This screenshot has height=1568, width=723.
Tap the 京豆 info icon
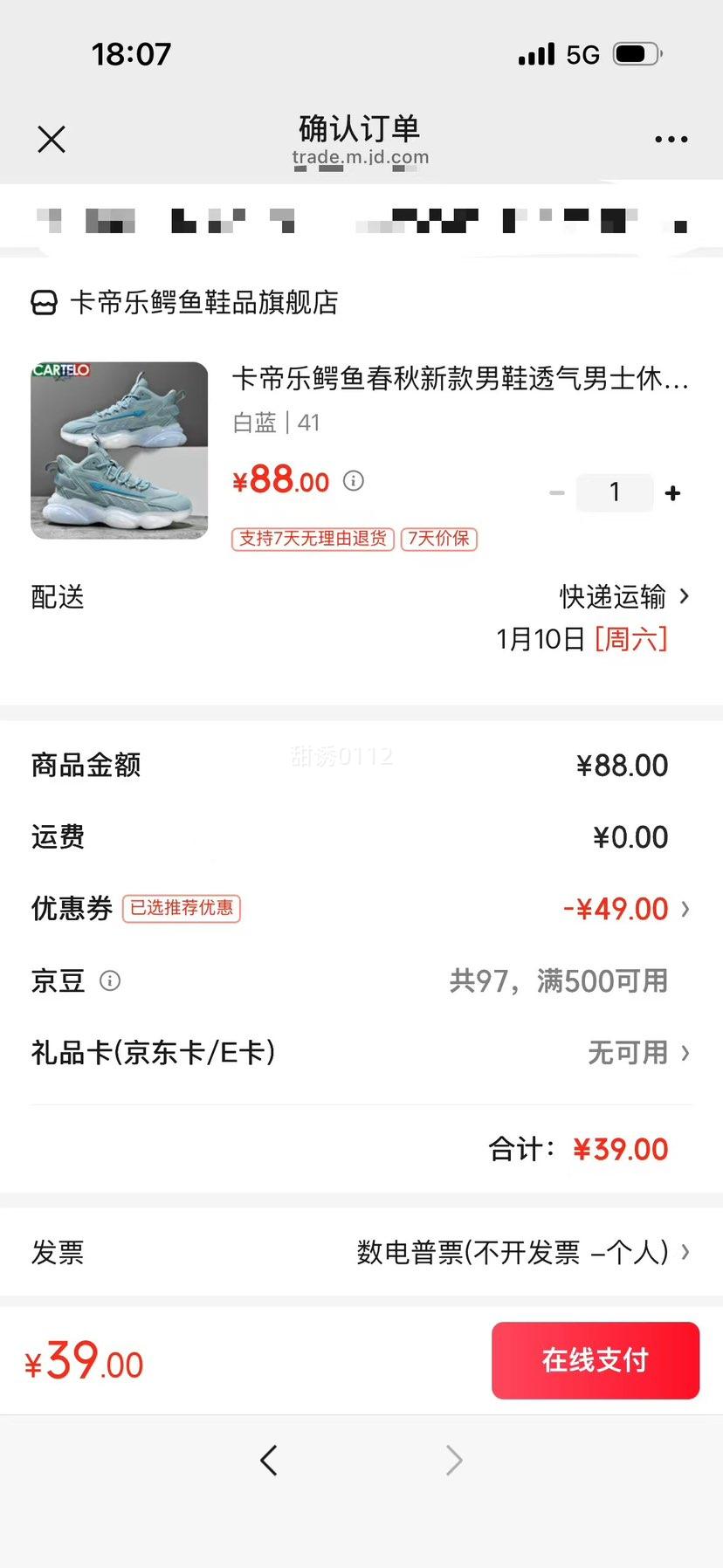(x=109, y=980)
